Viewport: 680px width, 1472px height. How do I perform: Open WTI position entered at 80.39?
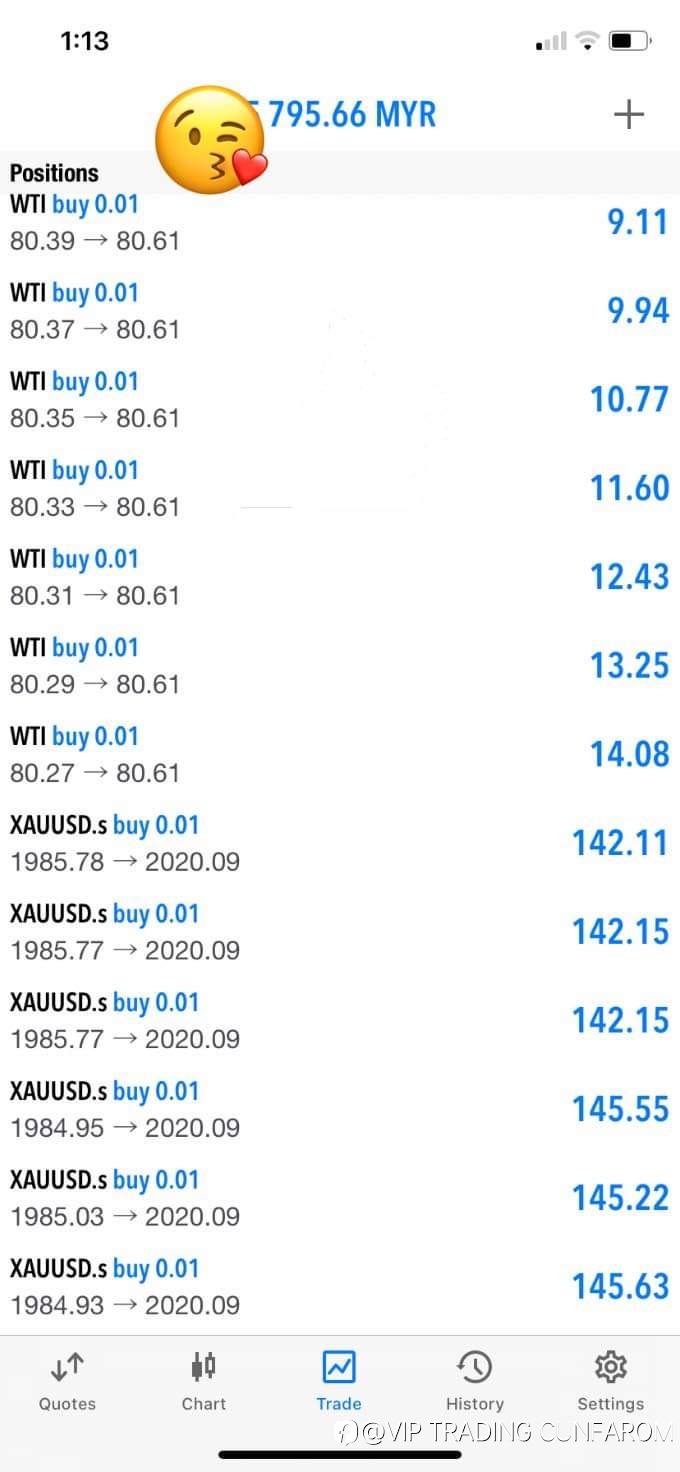(340, 222)
